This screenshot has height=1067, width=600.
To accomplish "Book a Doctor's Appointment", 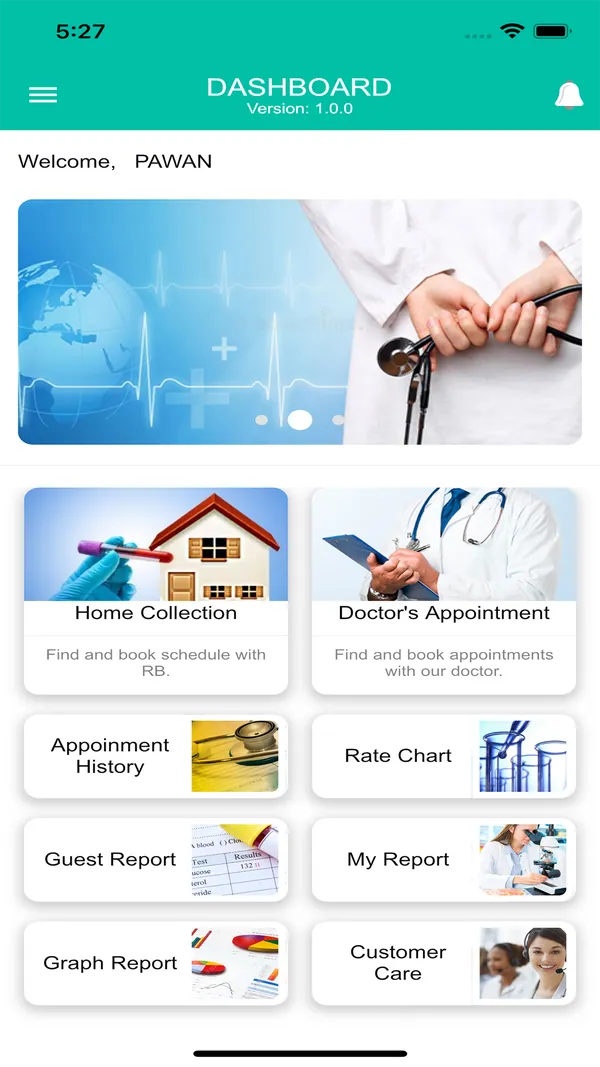I will [x=444, y=591].
